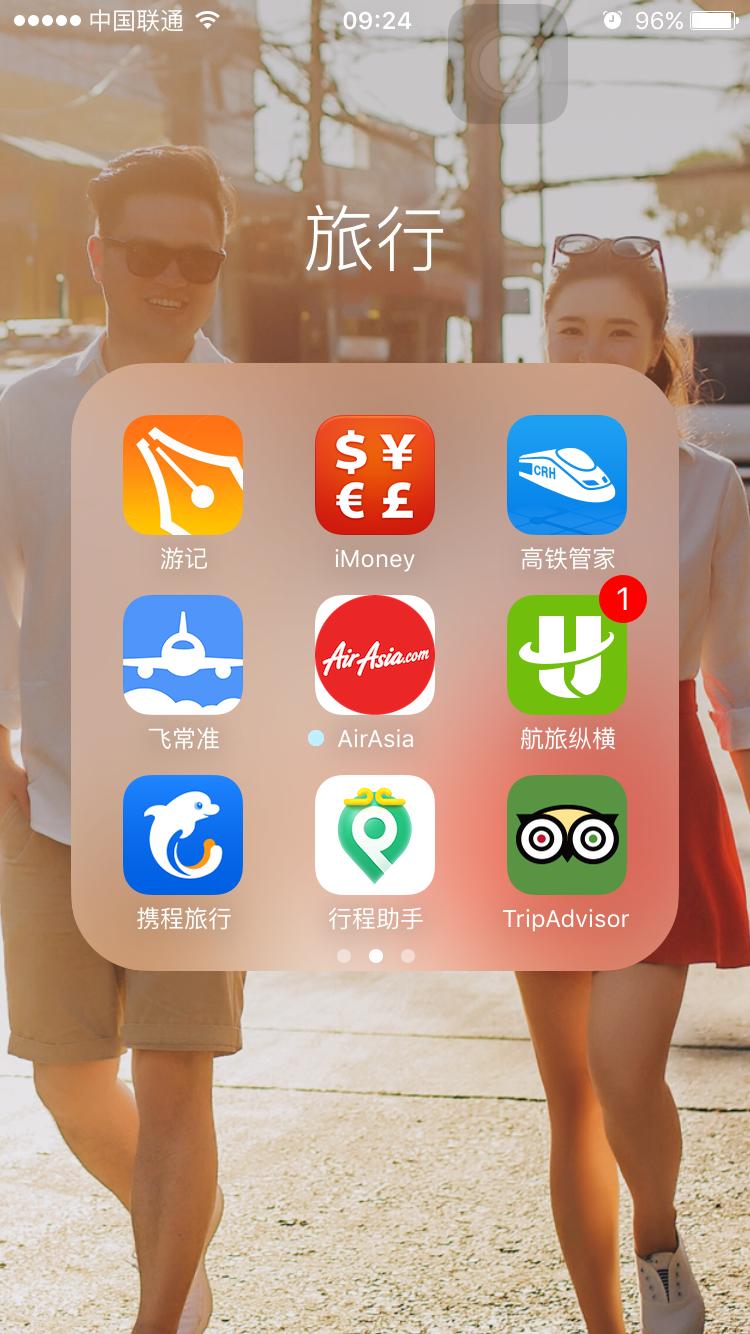750x1334 pixels.
Task: Launch the 行程助手 itinerary app
Action: click(x=375, y=835)
